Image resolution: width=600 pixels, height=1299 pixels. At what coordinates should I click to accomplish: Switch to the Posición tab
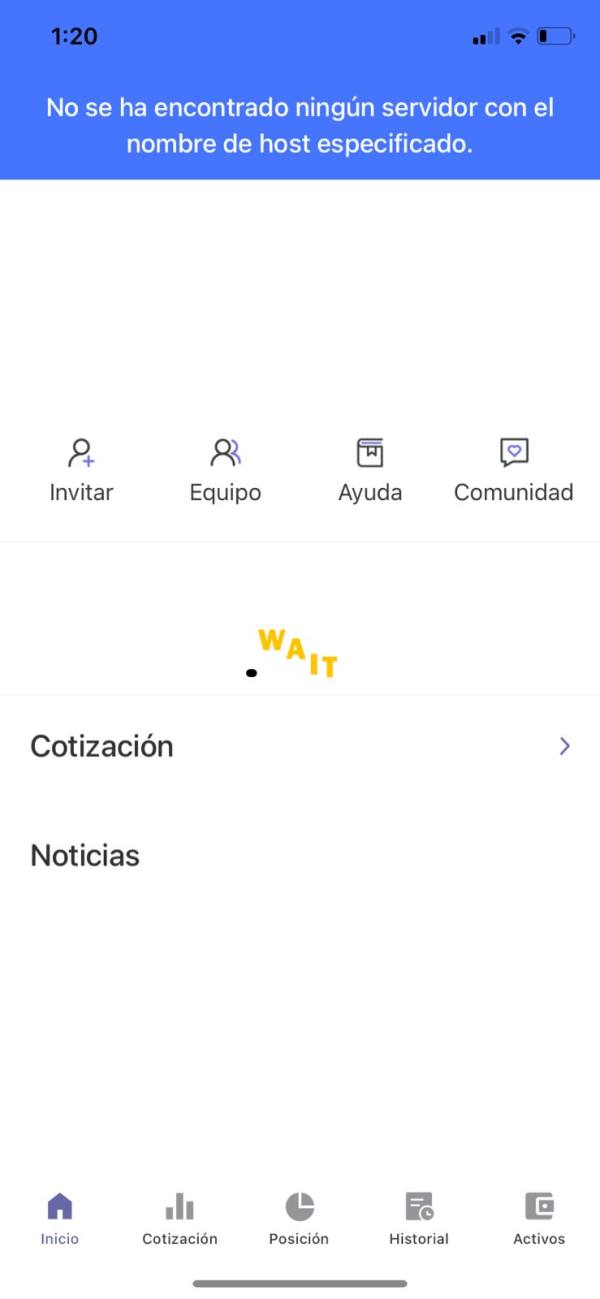(x=299, y=1219)
